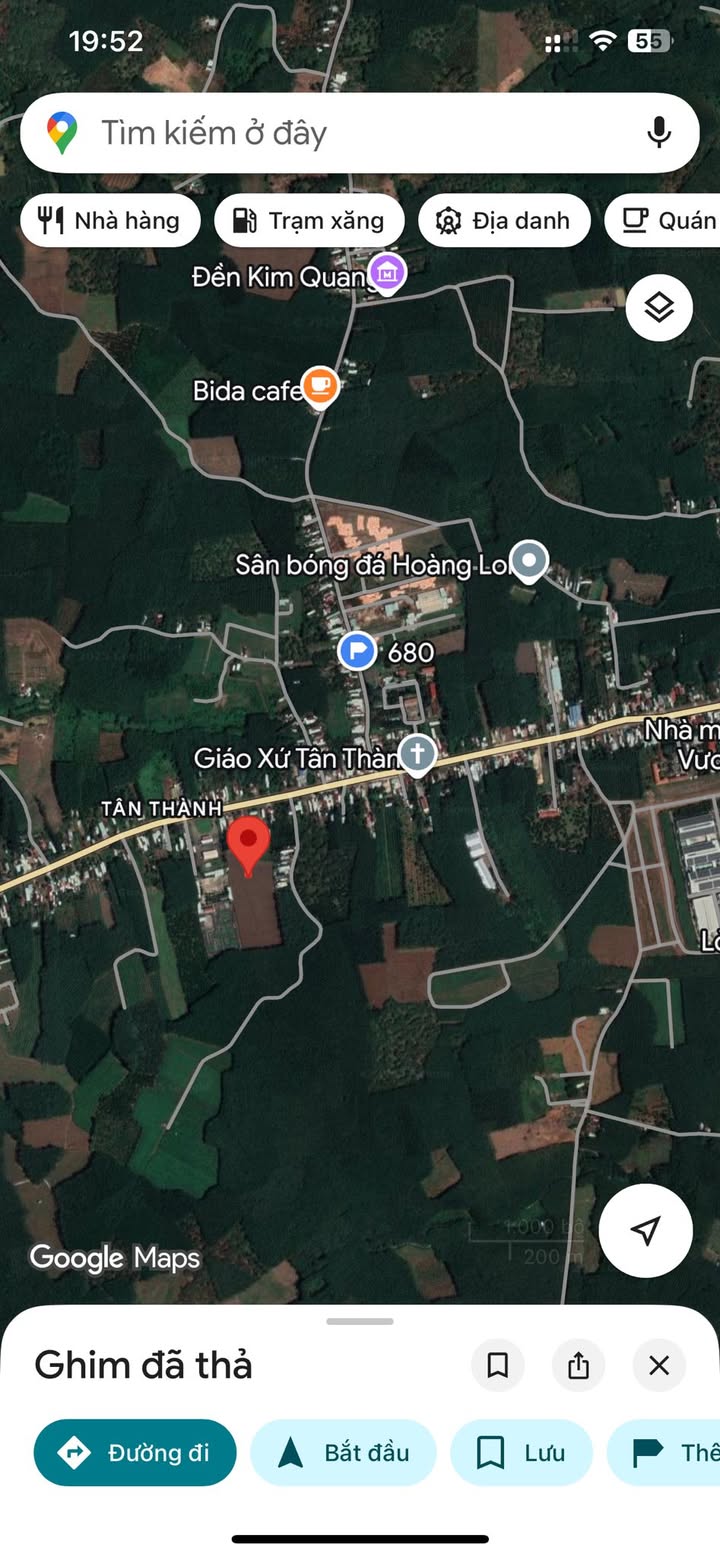Open the Sân bóng đá Hoàng Long marker
The height and width of the screenshot is (1557, 720).
coord(529,561)
